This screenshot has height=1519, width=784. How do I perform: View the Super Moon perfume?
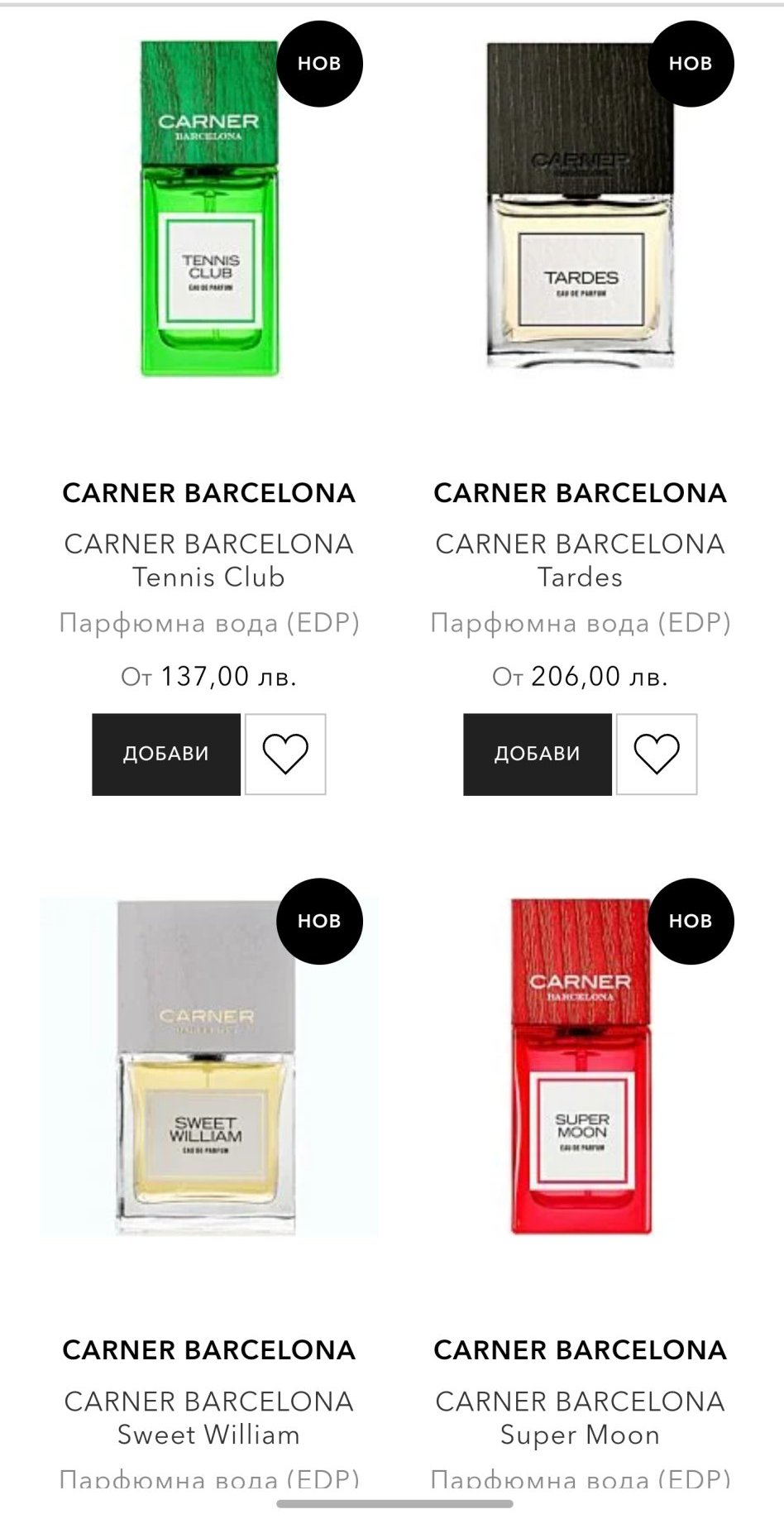click(x=581, y=1067)
